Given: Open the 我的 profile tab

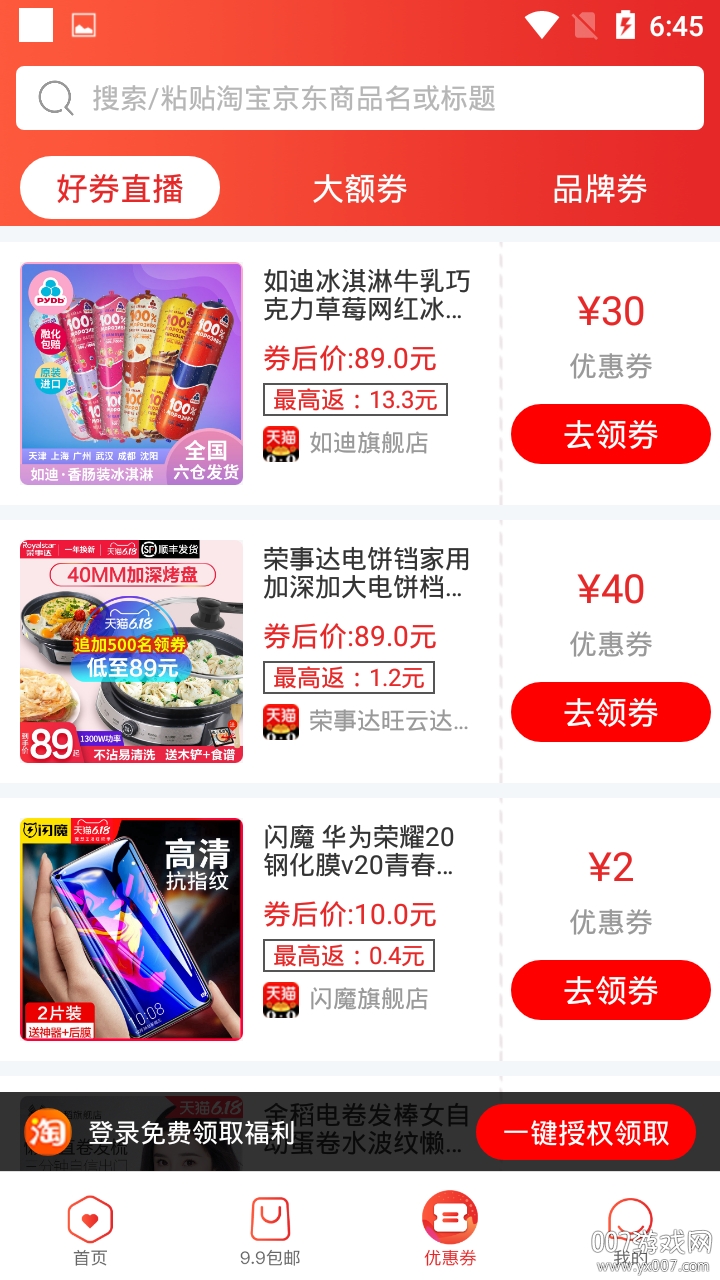Looking at the screenshot, I should pos(630,1230).
